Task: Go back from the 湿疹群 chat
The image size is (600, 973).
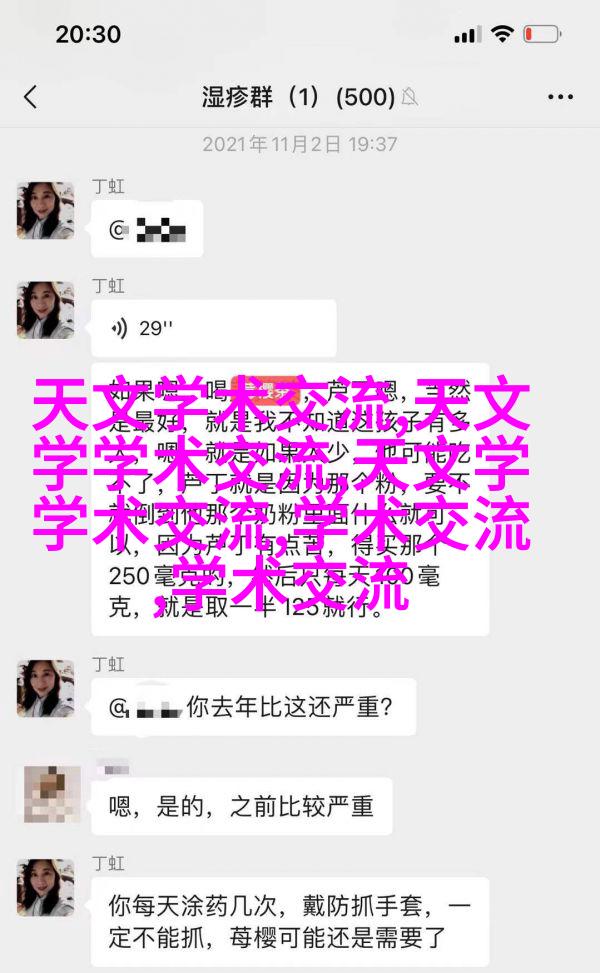Action: pos(30,97)
